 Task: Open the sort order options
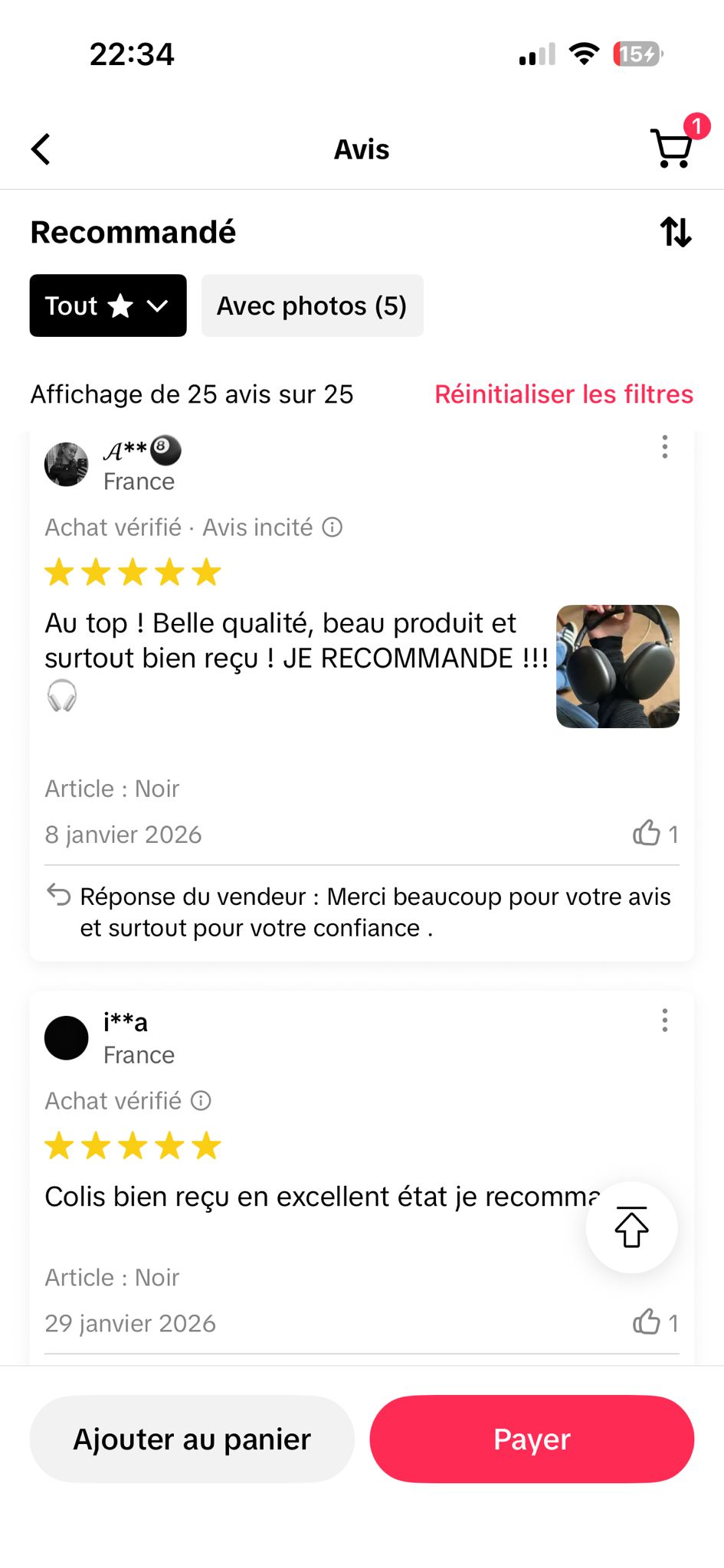[x=676, y=232]
